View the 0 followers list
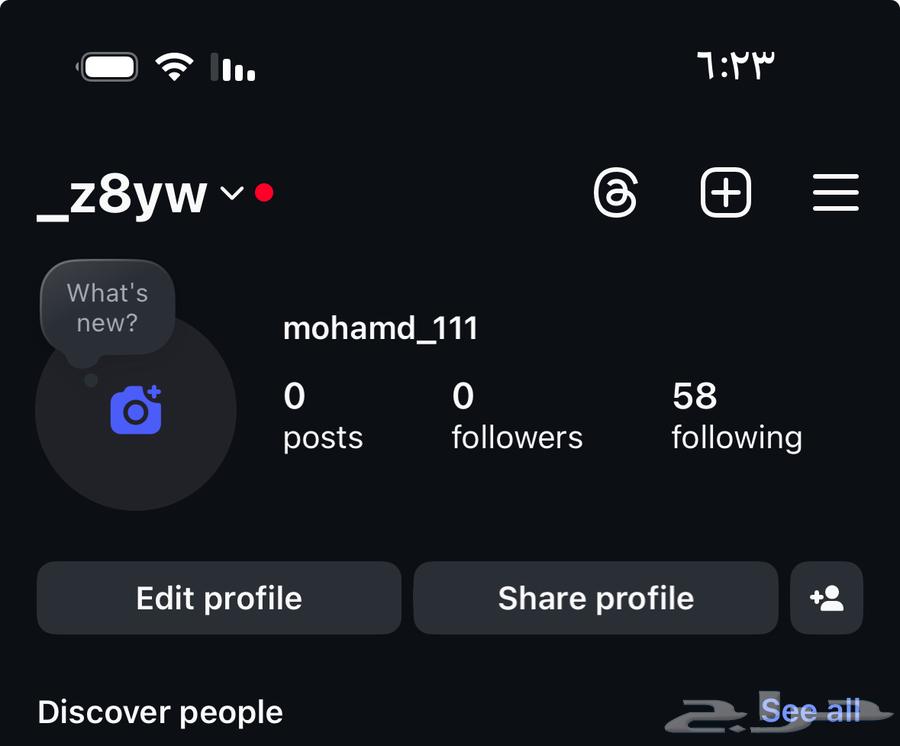900x746 pixels. pos(516,416)
